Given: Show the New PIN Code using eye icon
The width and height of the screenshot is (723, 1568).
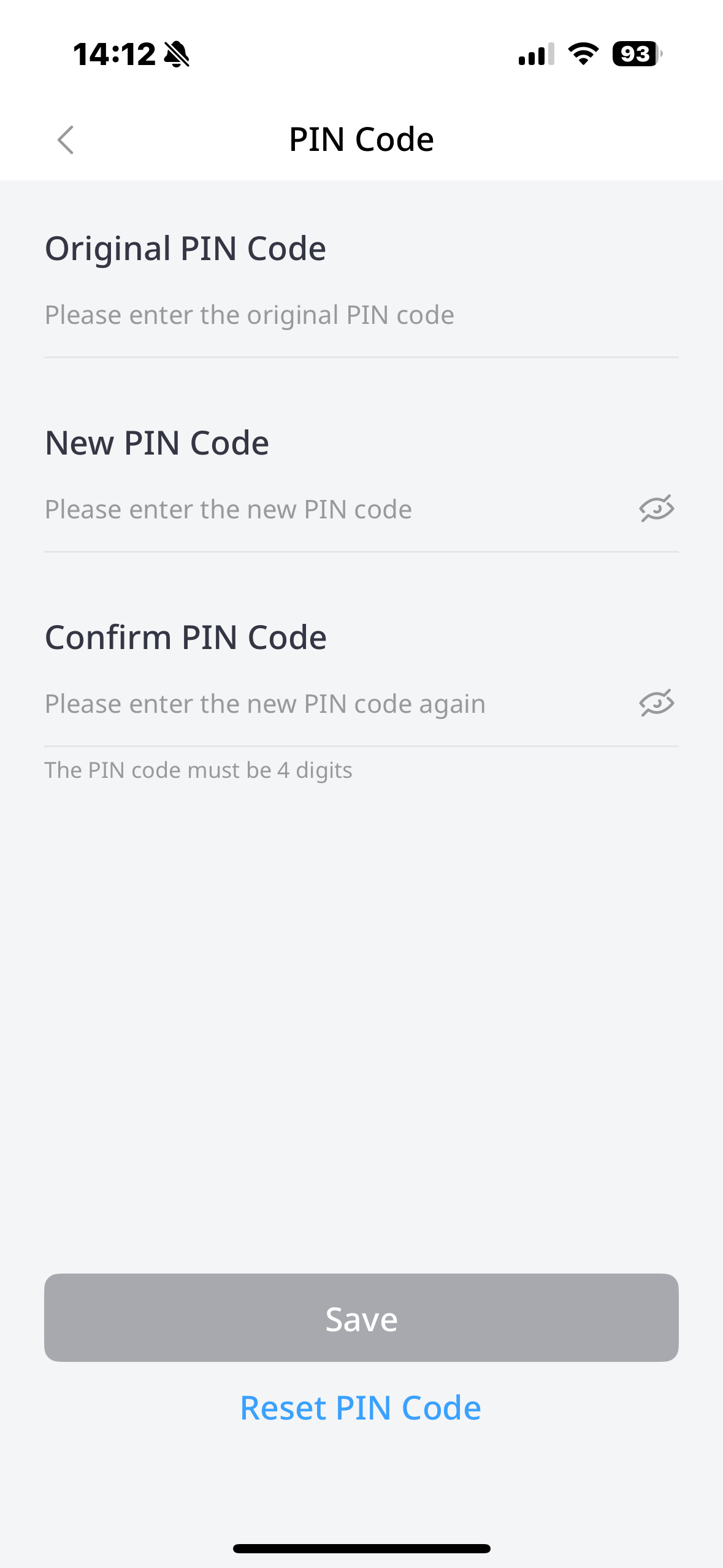Looking at the screenshot, I should [x=656, y=509].
